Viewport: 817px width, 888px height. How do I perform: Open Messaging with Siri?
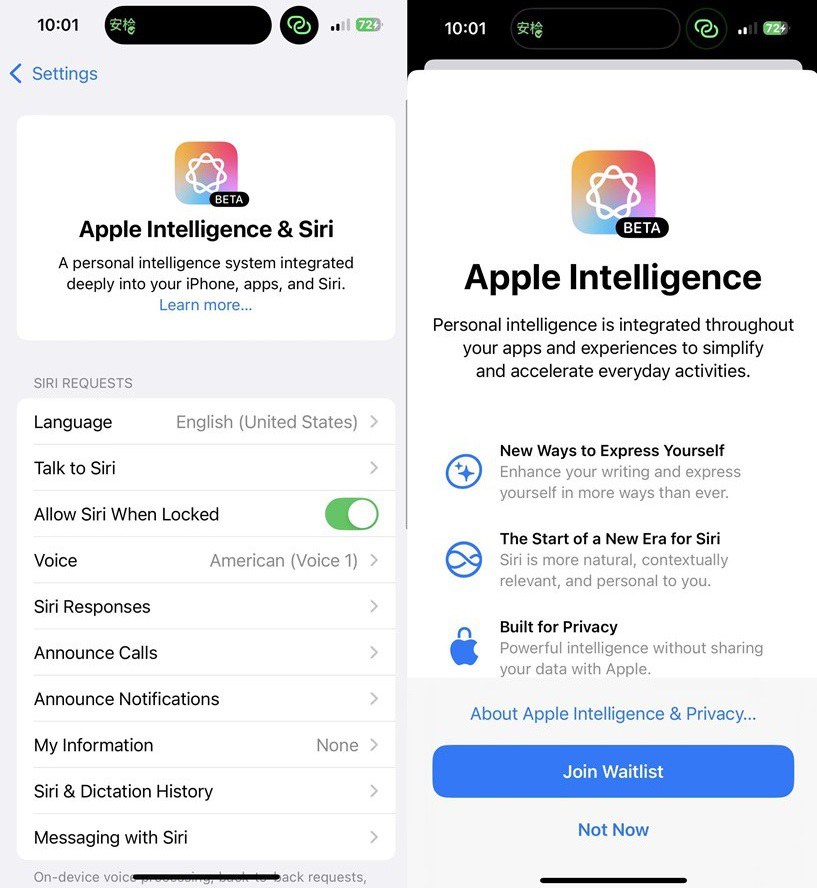pos(206,837)
